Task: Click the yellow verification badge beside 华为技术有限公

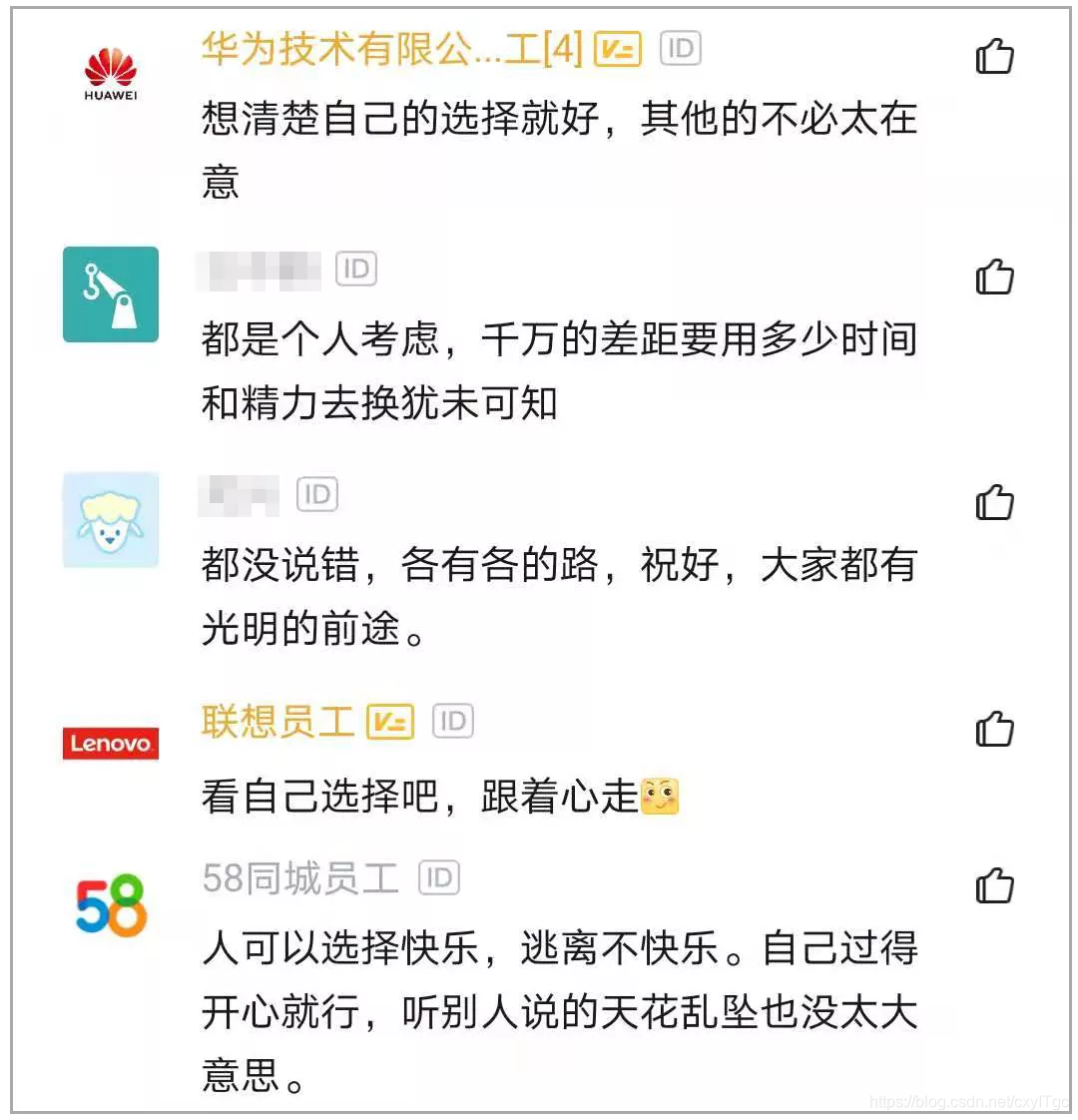Action: 616,49
